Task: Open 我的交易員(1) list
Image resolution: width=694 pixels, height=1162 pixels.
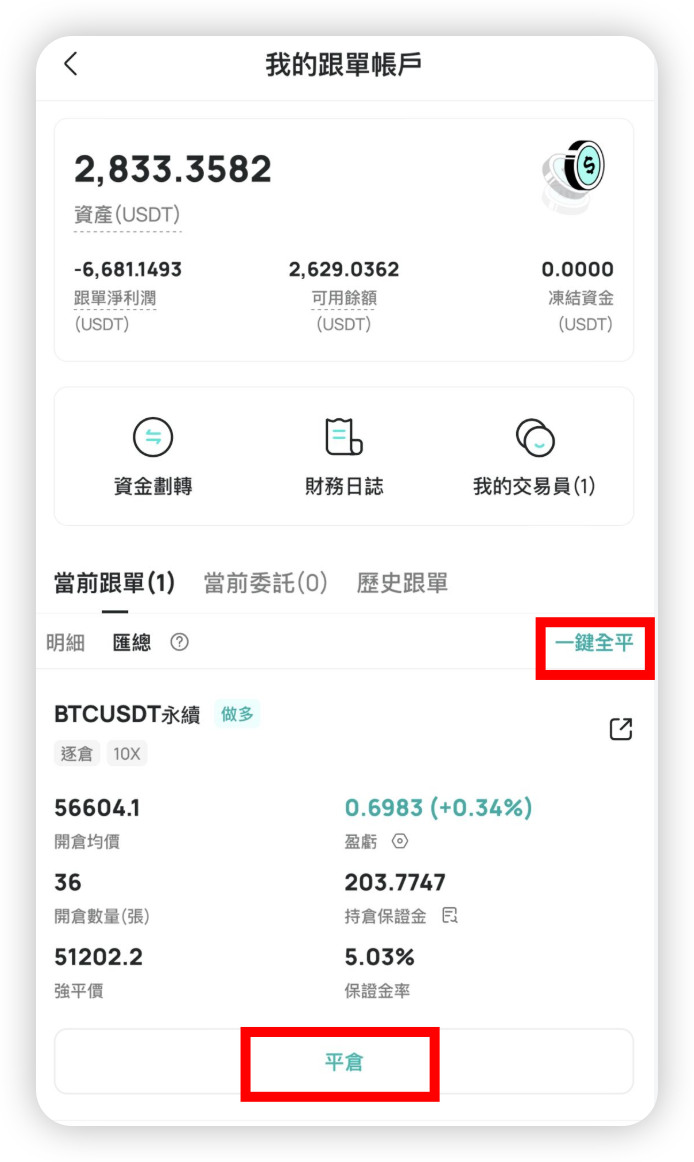Action: pos(534,457)
